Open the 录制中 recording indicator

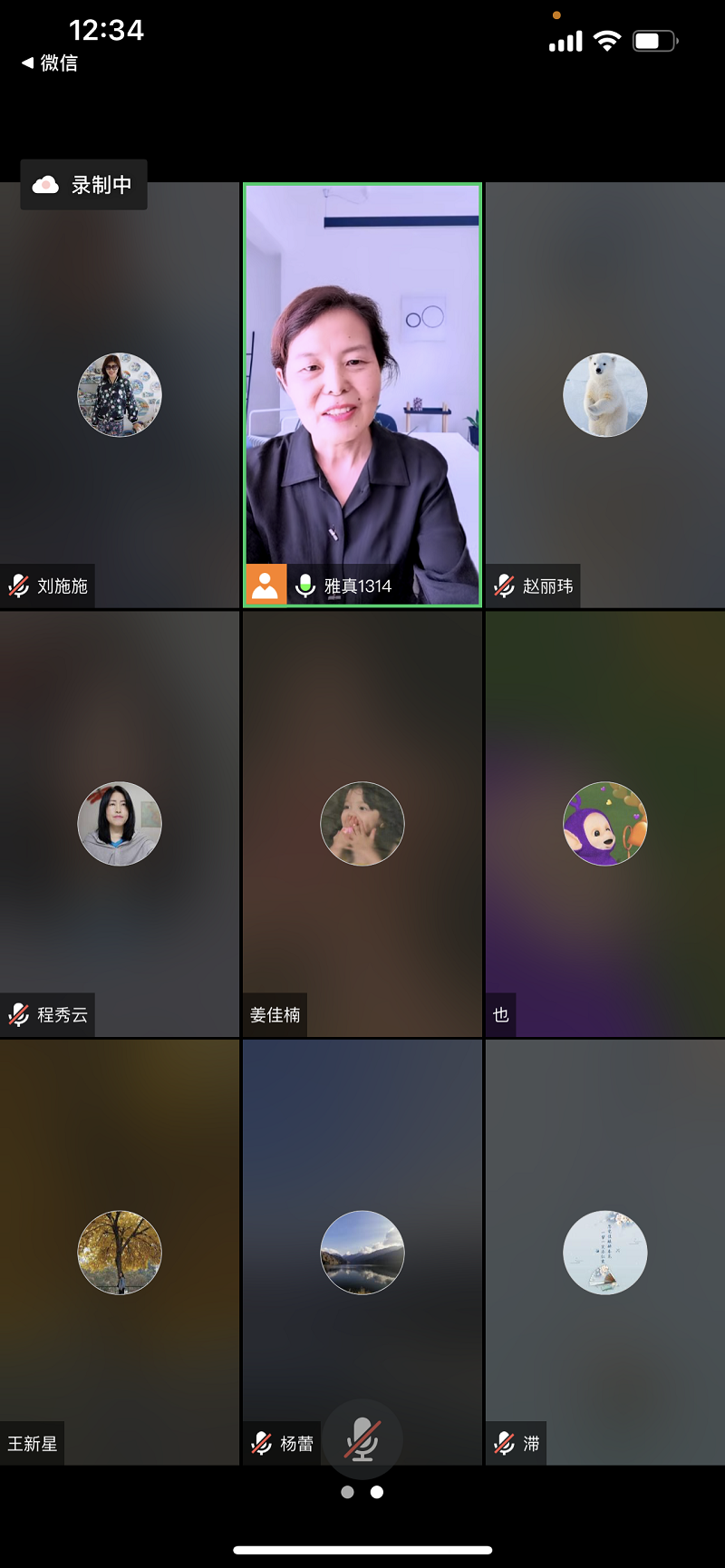83,185
